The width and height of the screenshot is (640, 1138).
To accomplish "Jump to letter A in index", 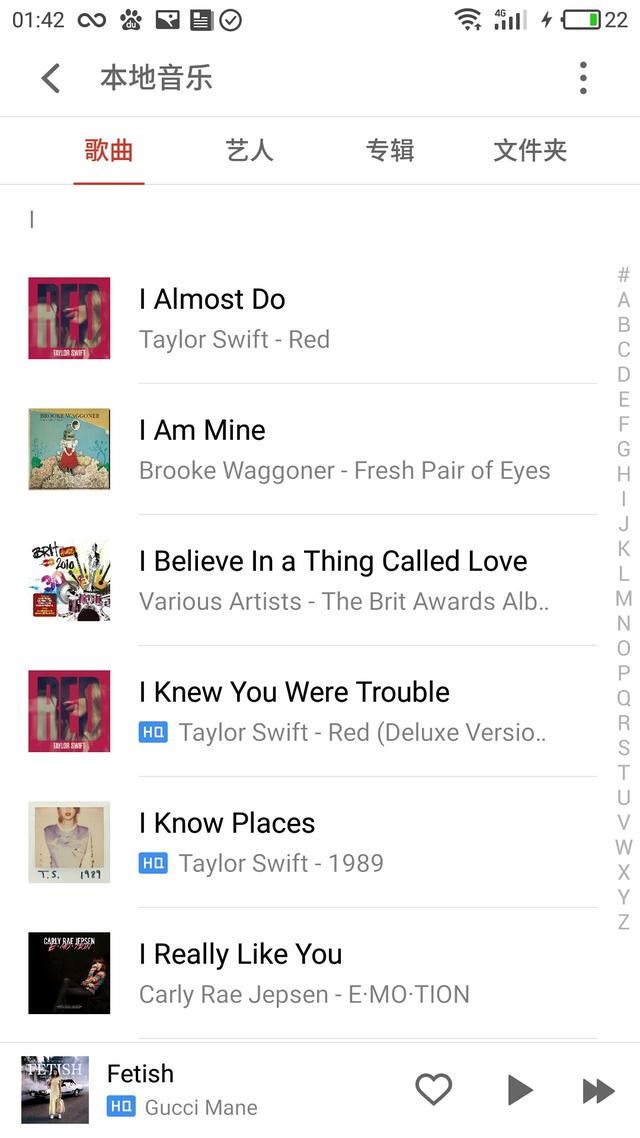I will pos(624,300).
